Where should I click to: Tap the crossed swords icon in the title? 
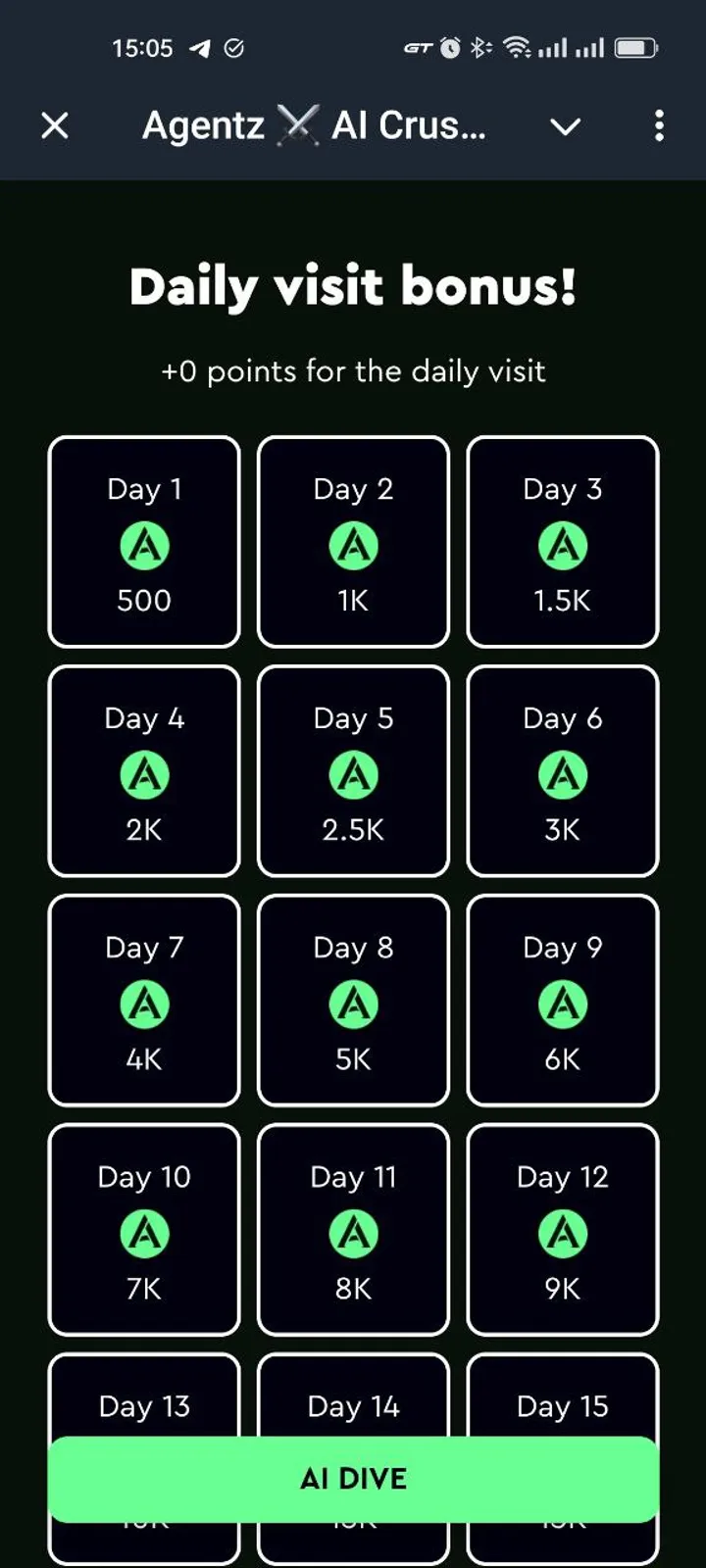(x=297, y=124)
